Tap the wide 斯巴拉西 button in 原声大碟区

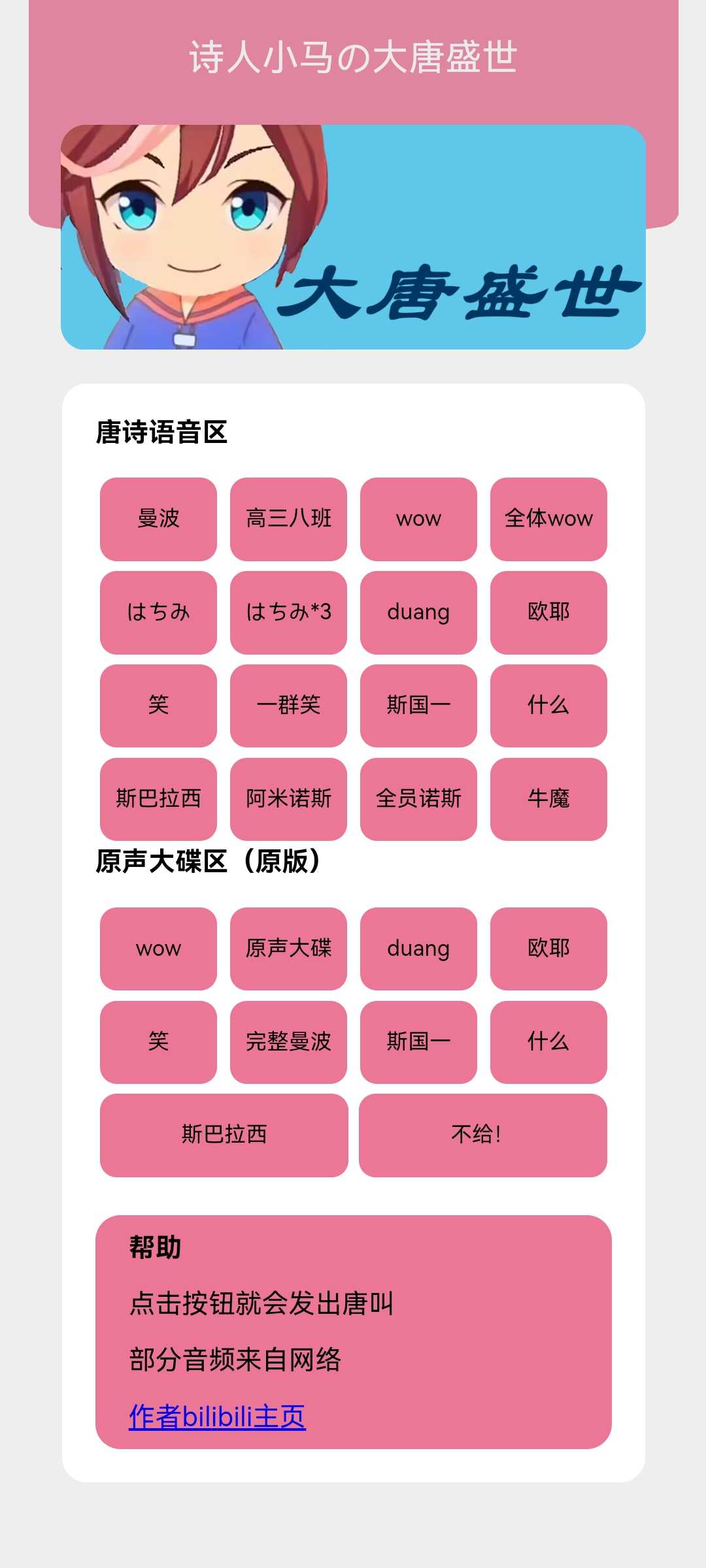pyautogui.click(x=224, y=1135)
